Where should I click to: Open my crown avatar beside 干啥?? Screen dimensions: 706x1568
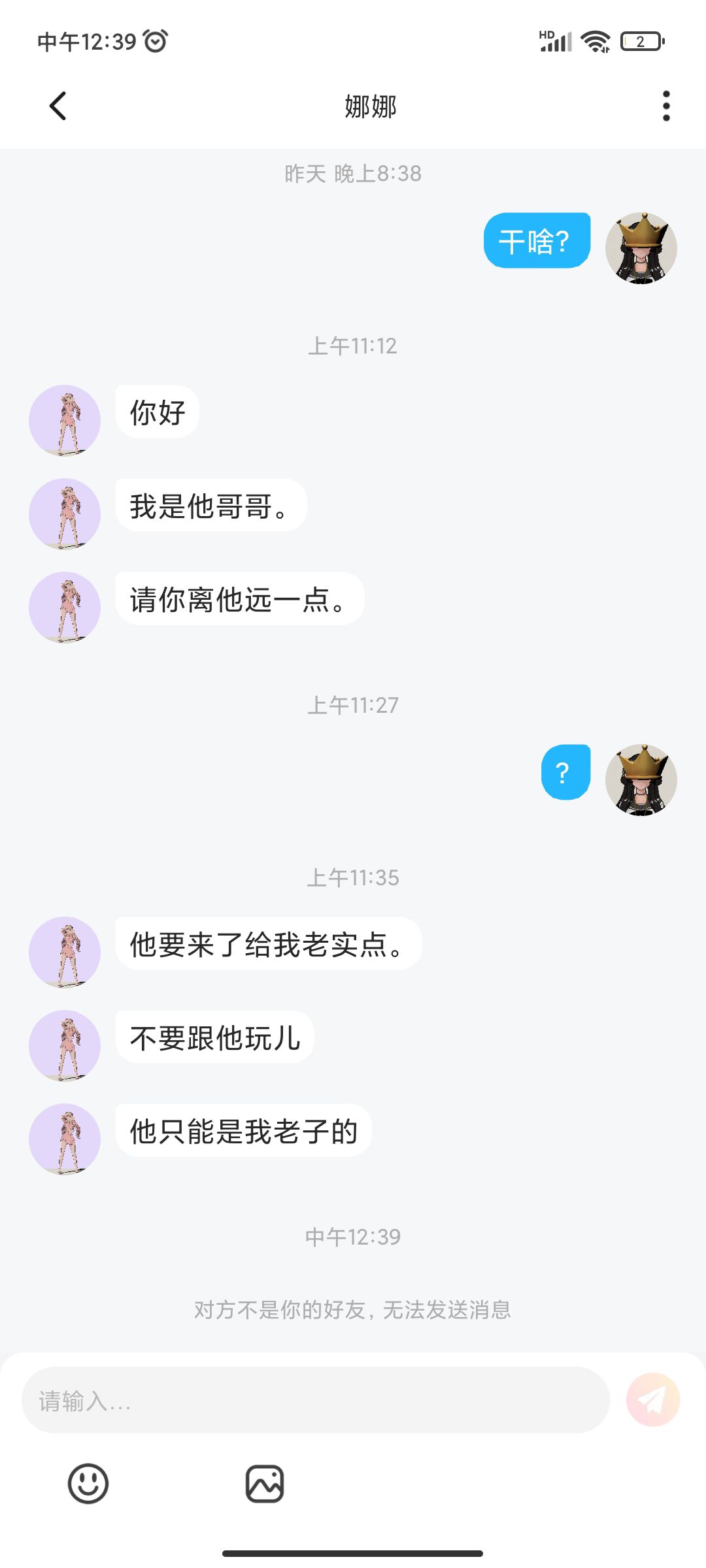[x=641, y=248]
